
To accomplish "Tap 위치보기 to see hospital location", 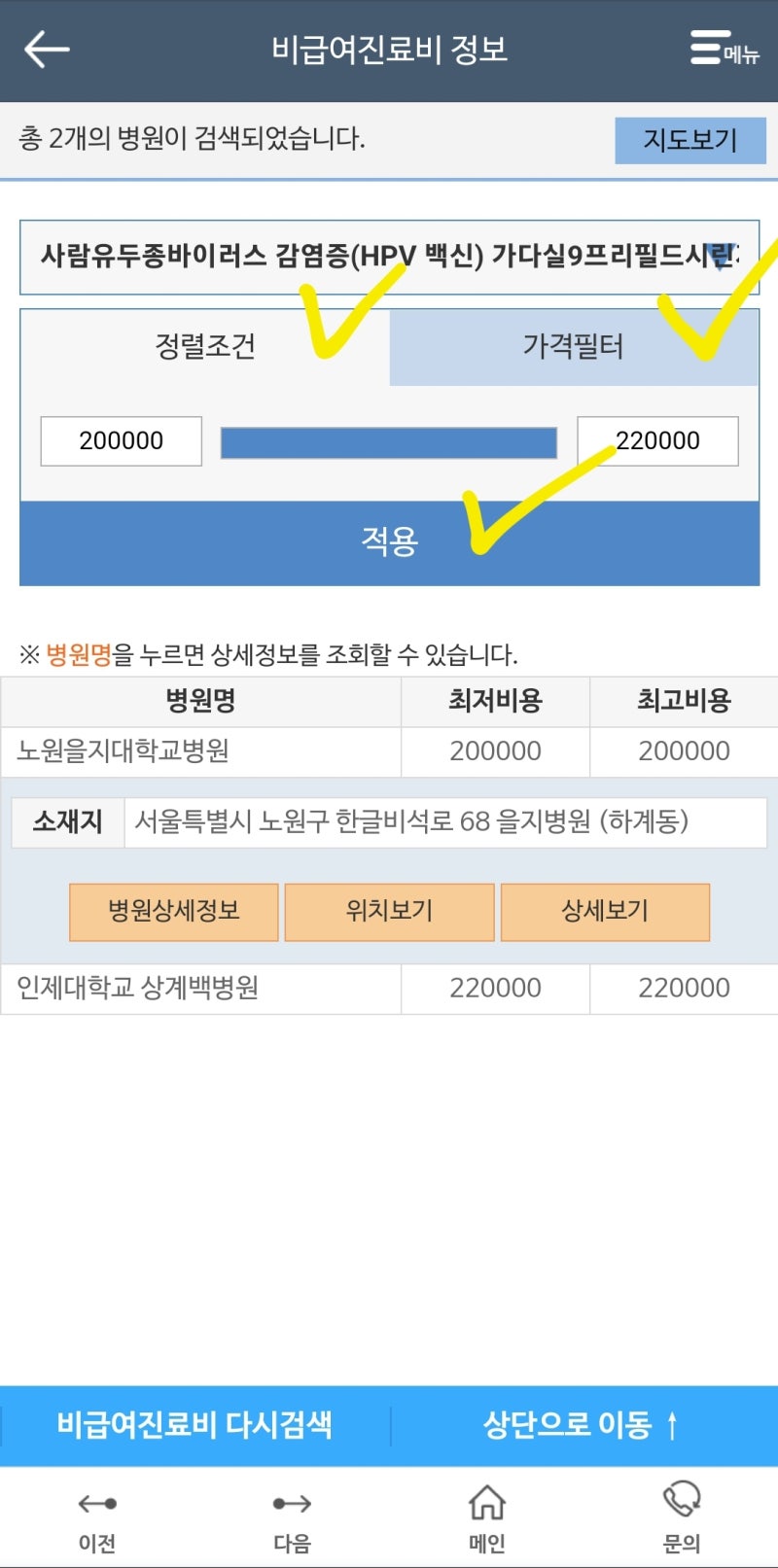I will (390, 912).
